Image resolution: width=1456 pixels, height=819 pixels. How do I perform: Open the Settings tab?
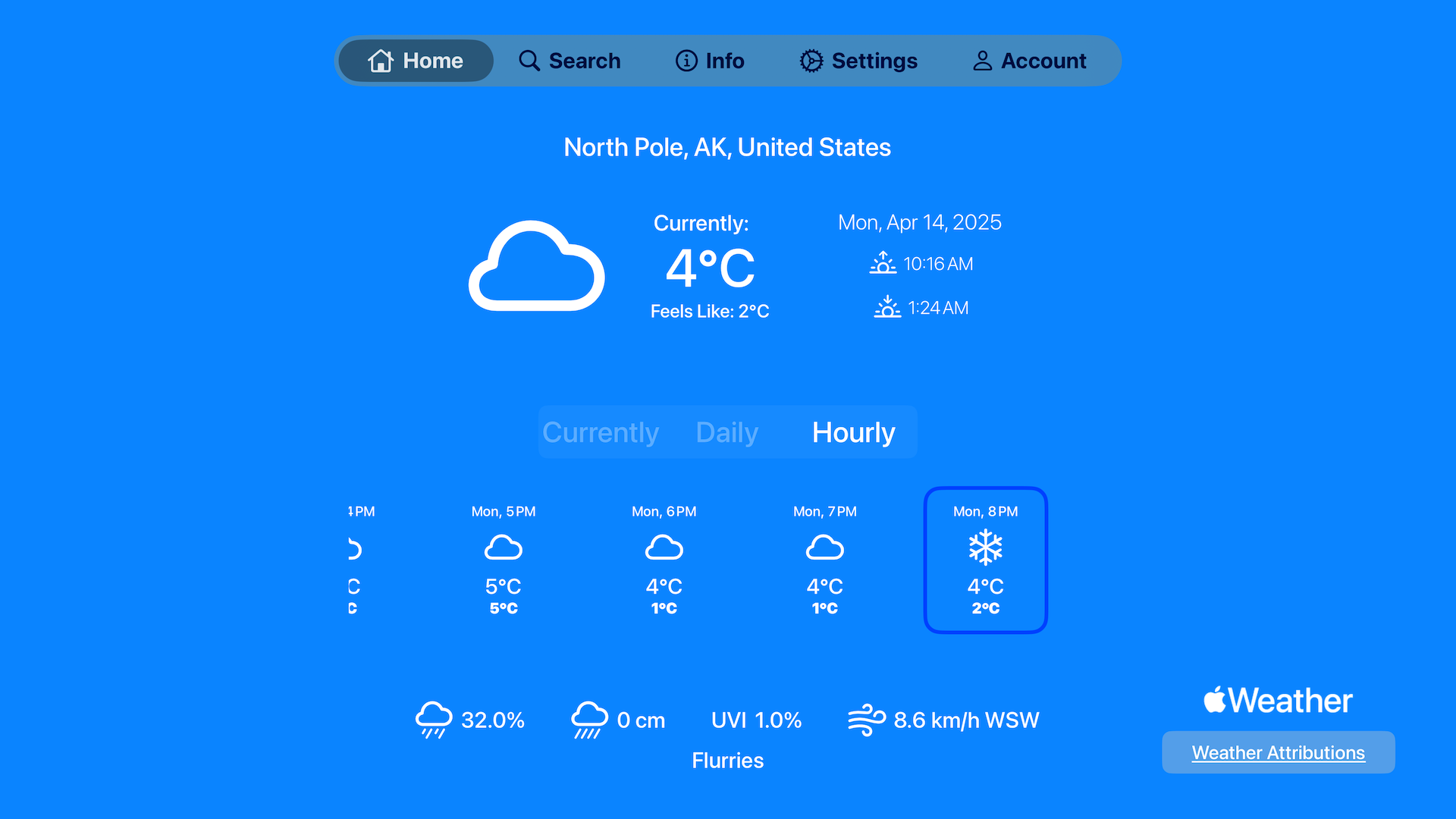click(858, 61)
